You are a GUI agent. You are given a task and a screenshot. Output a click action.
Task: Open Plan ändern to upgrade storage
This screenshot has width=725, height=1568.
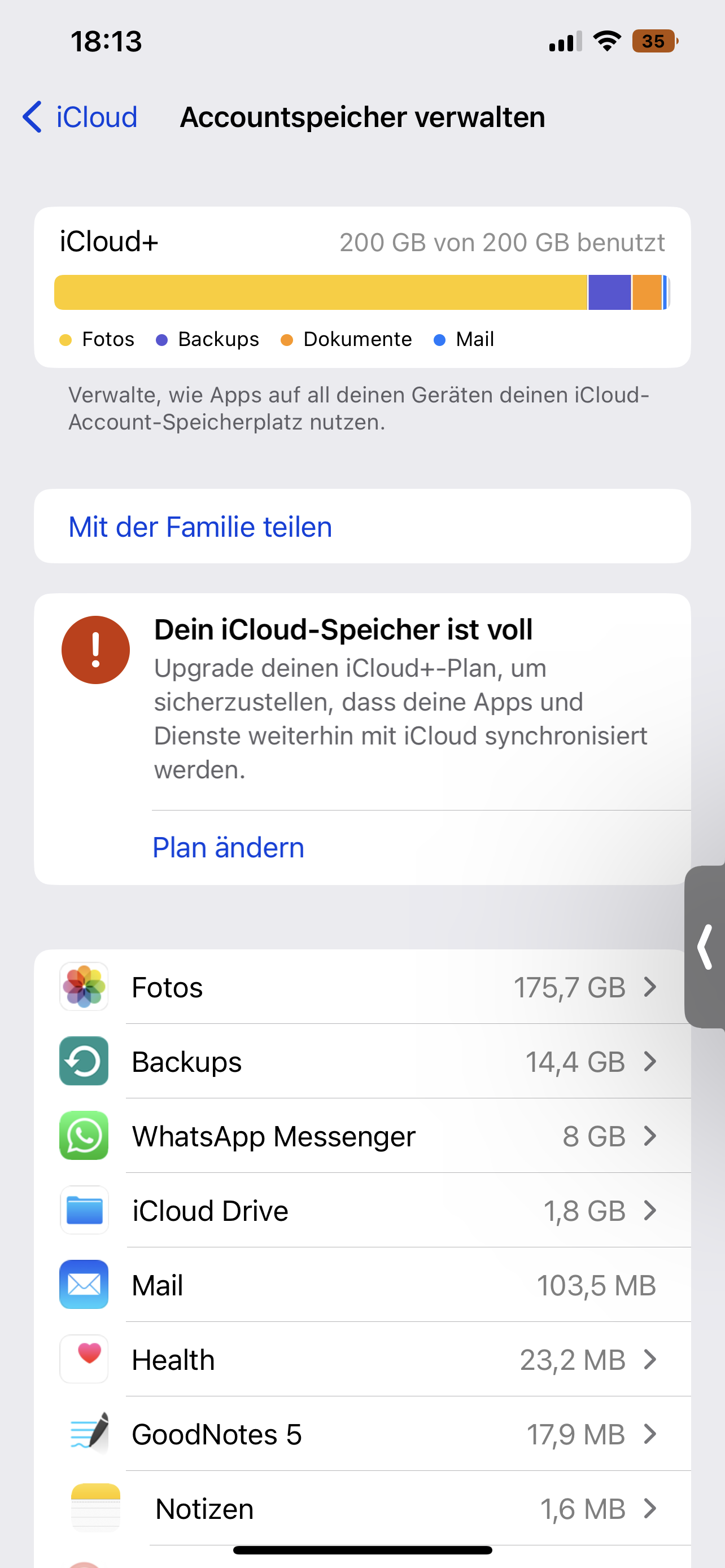[x=228, y=847]
